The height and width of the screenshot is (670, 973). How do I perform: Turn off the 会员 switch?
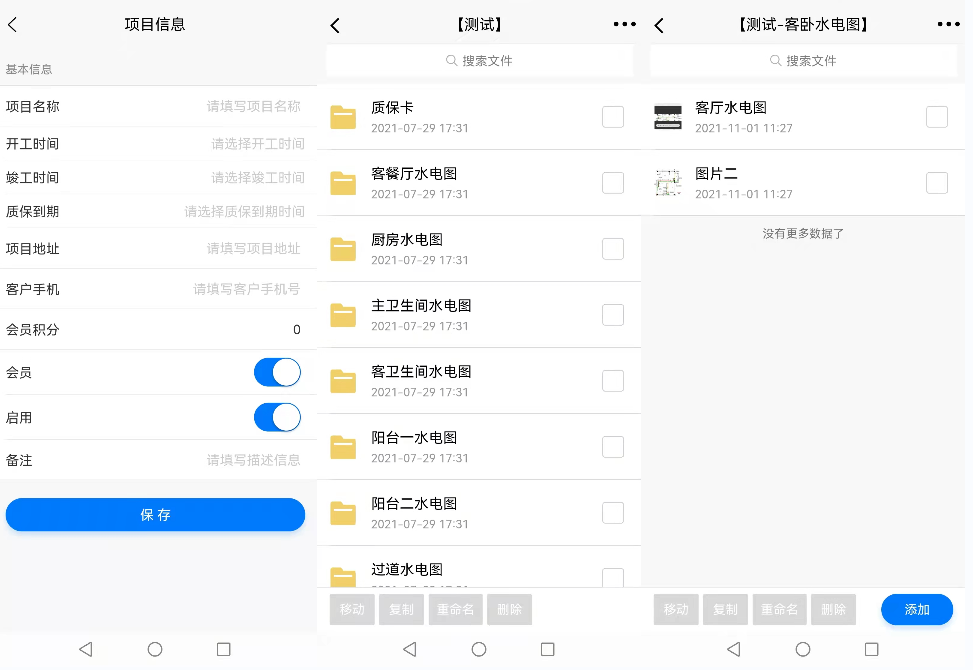(x=277, y=372)
